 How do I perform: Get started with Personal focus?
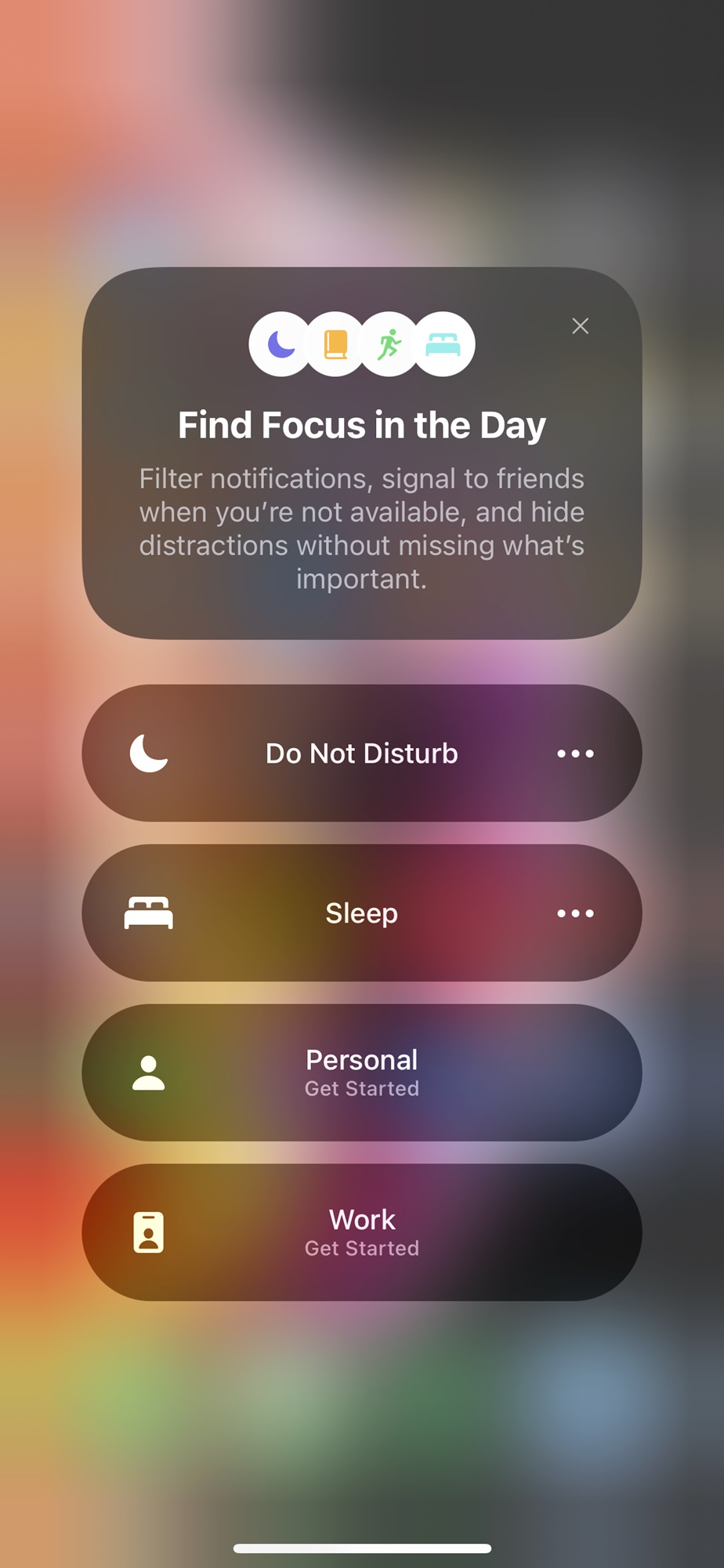click(x=361, y=1073)
